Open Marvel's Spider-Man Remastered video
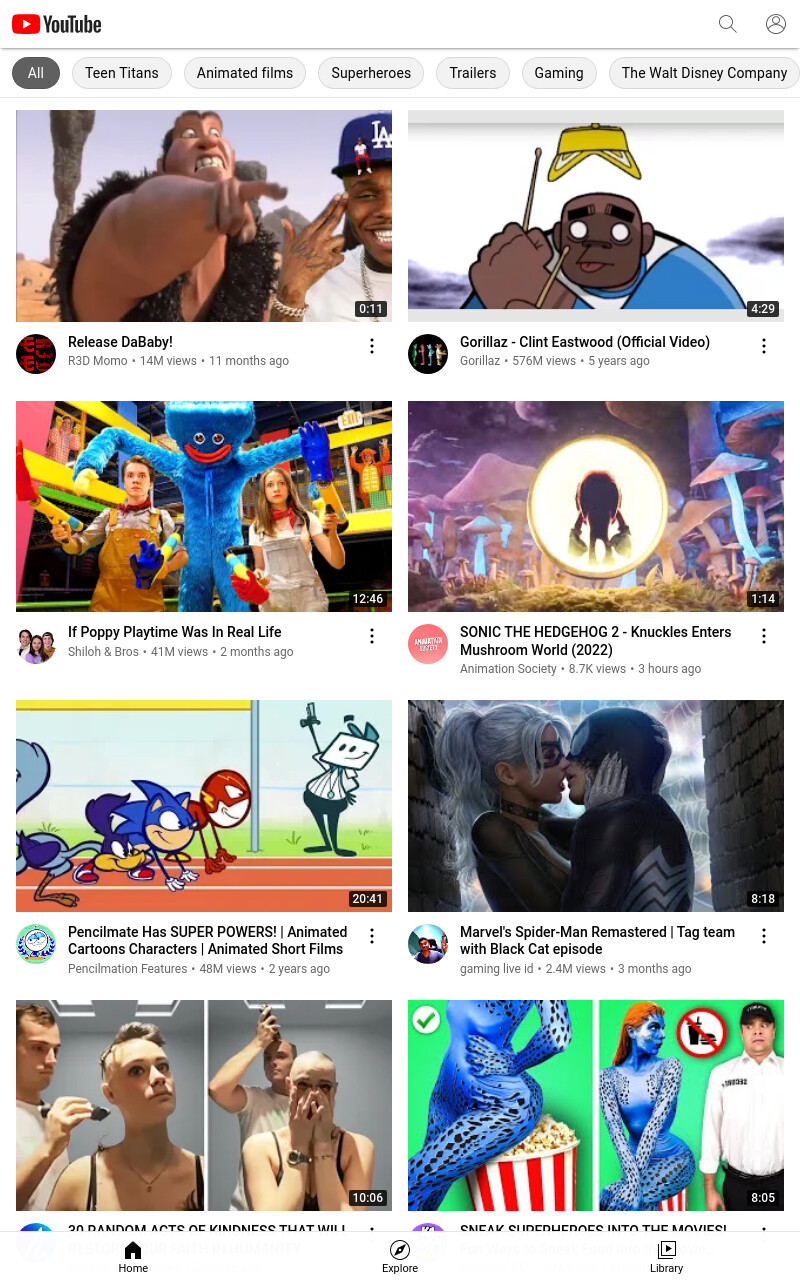The image size is (800, 1280). point(596,806)
